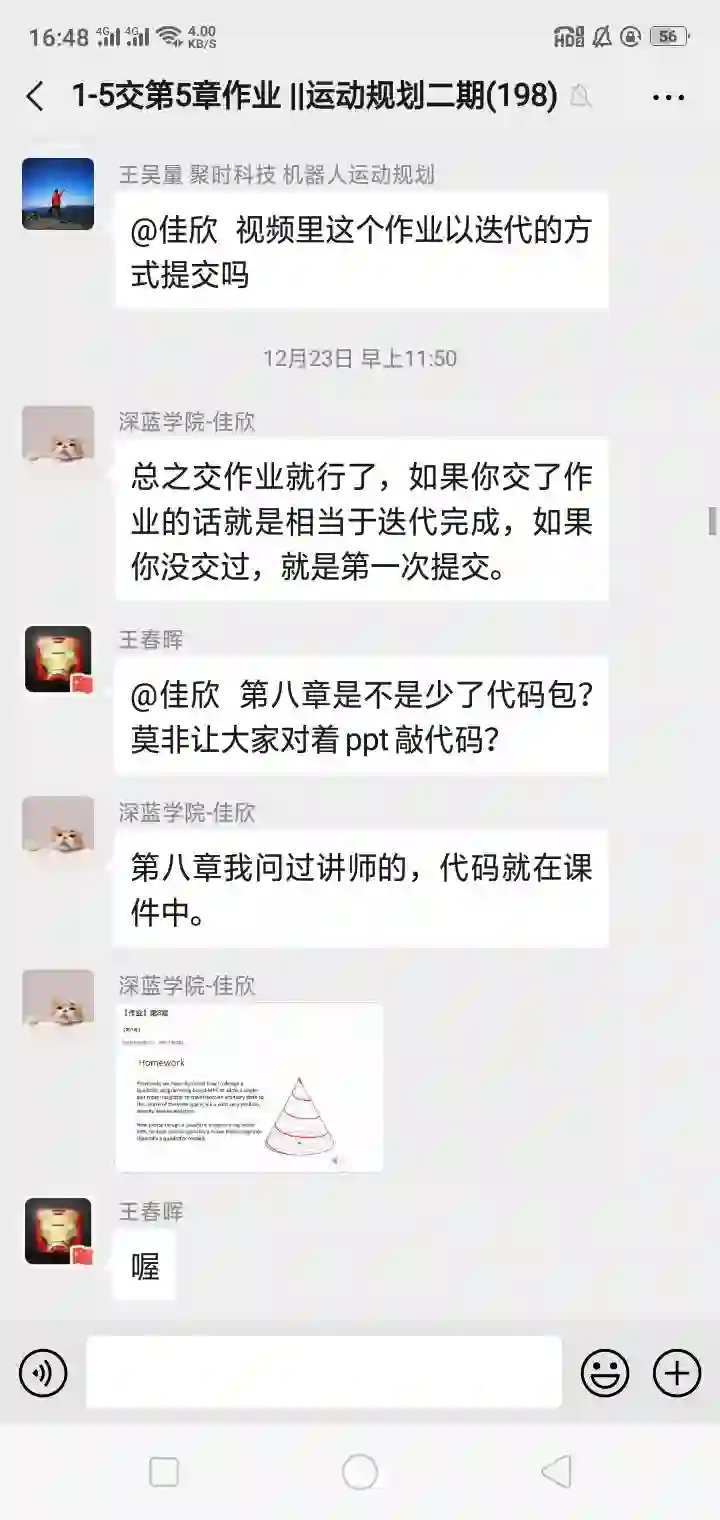720x1520 pixels.
Task: Go back from the group chat
Action: tap(35, 96)
